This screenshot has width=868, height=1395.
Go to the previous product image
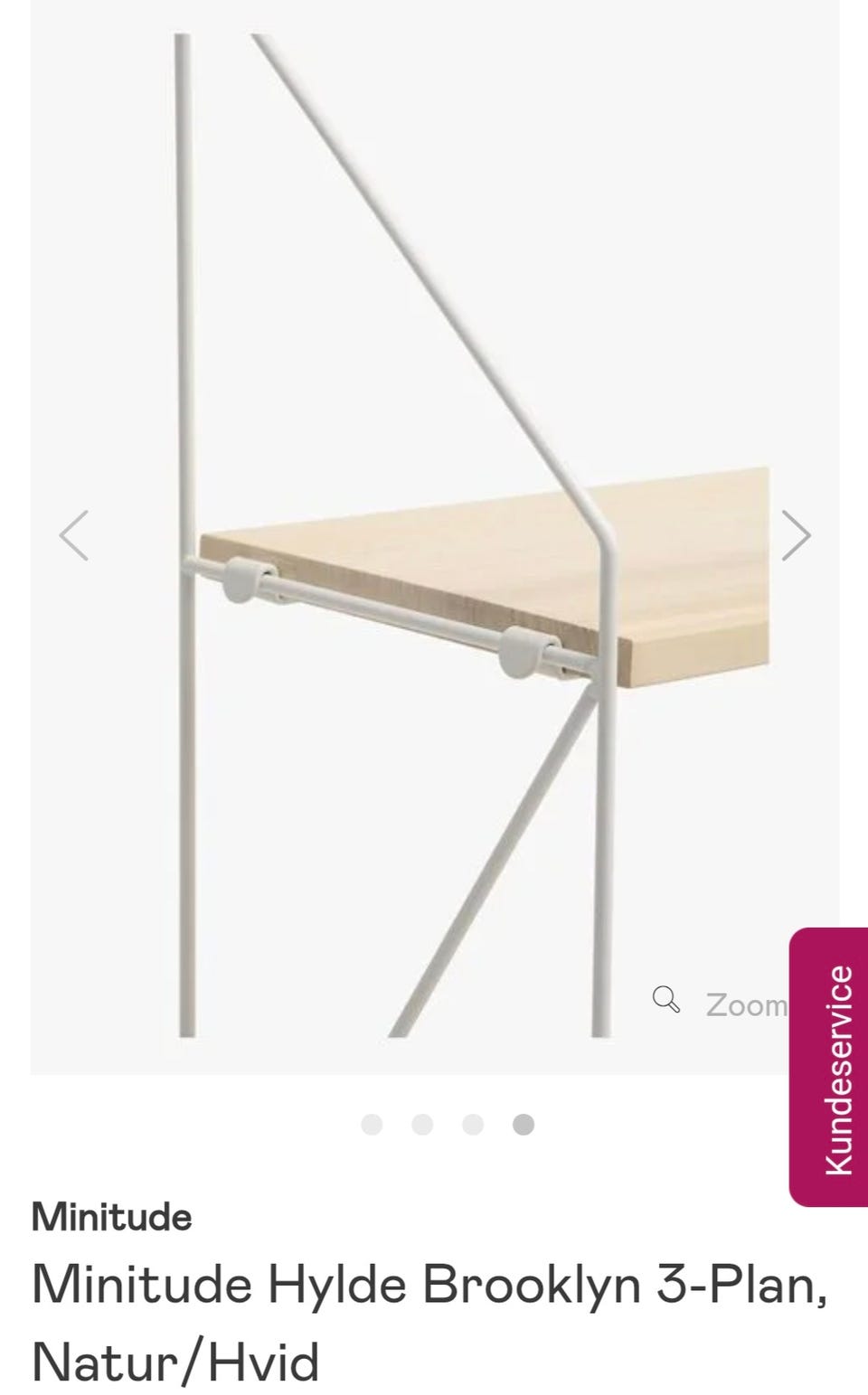[74, 535]
